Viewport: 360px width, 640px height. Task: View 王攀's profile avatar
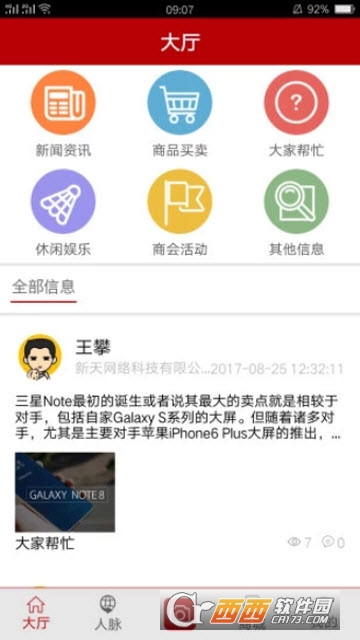click(x=40, y=357)
